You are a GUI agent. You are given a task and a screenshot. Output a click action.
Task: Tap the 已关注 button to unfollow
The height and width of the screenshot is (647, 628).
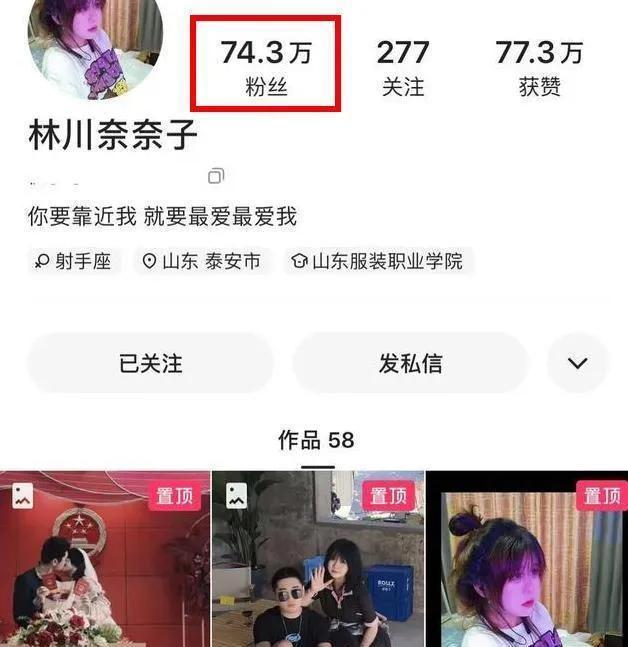pyautogui.click(x=151, y=363)
